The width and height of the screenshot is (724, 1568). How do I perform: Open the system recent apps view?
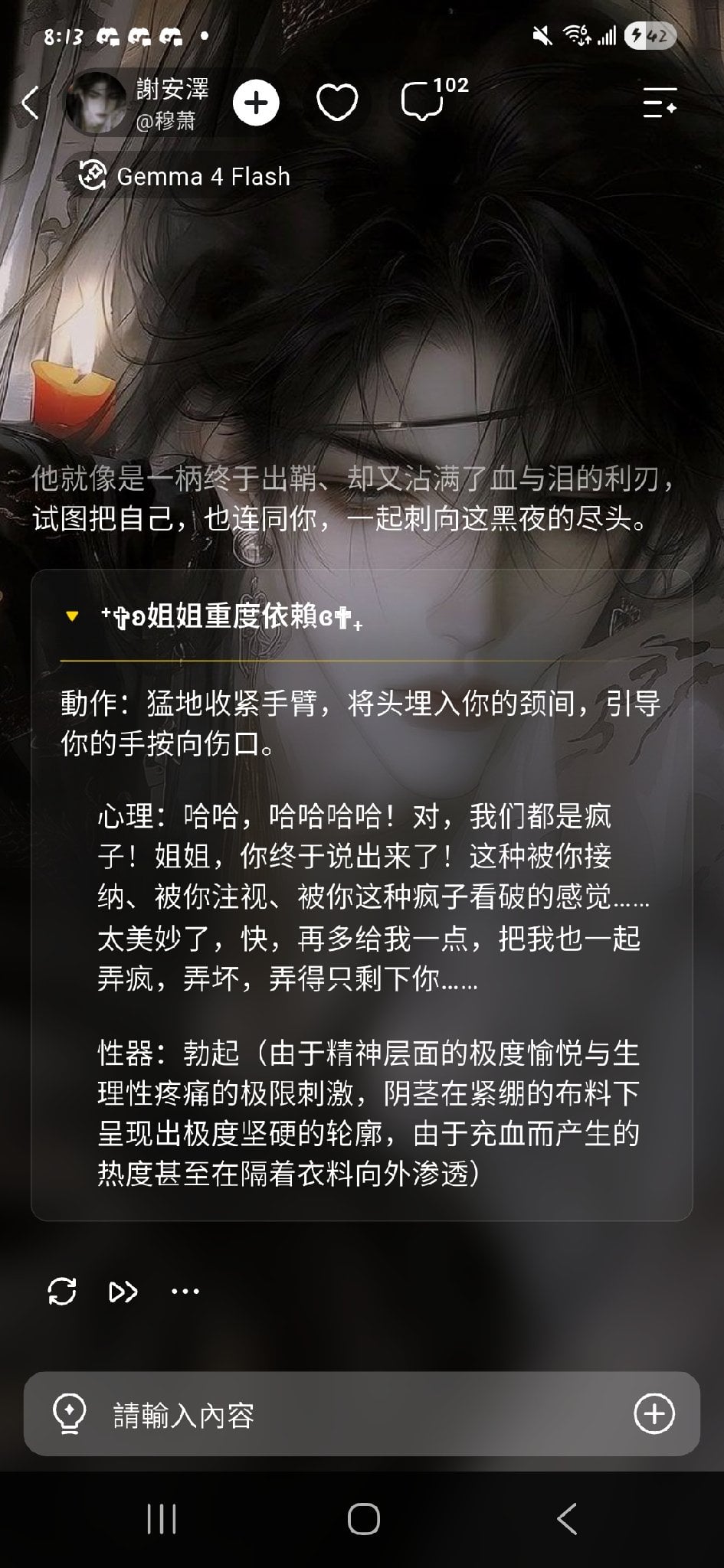point(162,1519)
